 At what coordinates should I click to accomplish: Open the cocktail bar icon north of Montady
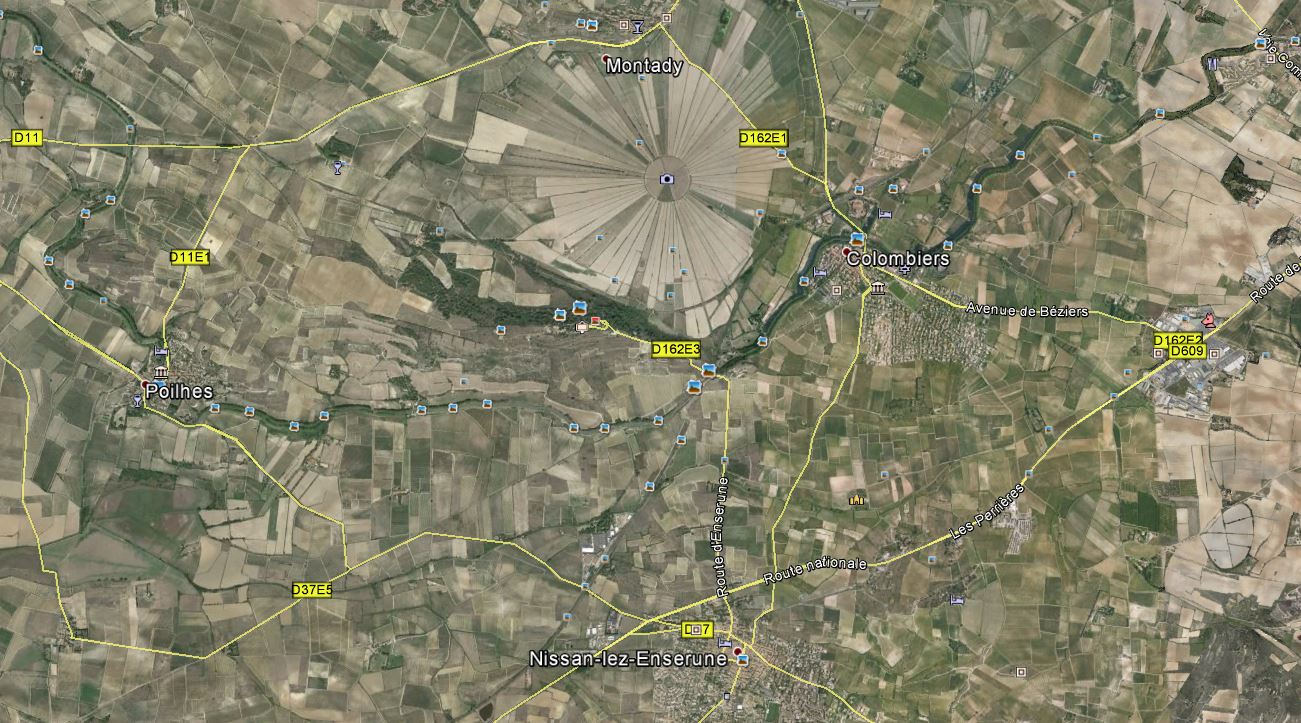coord(637,26)
